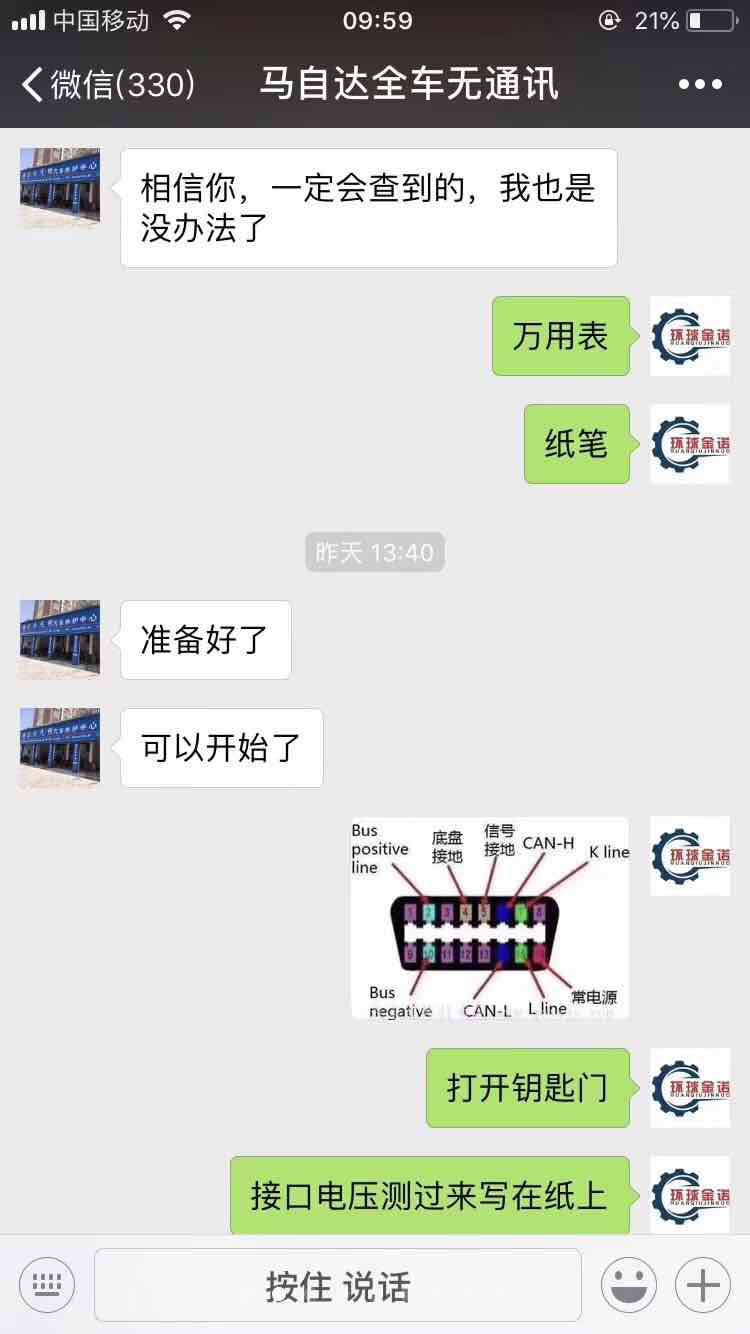750x1334 pixels.
Task: Open the plus attachments menu
Action: 703,1285
